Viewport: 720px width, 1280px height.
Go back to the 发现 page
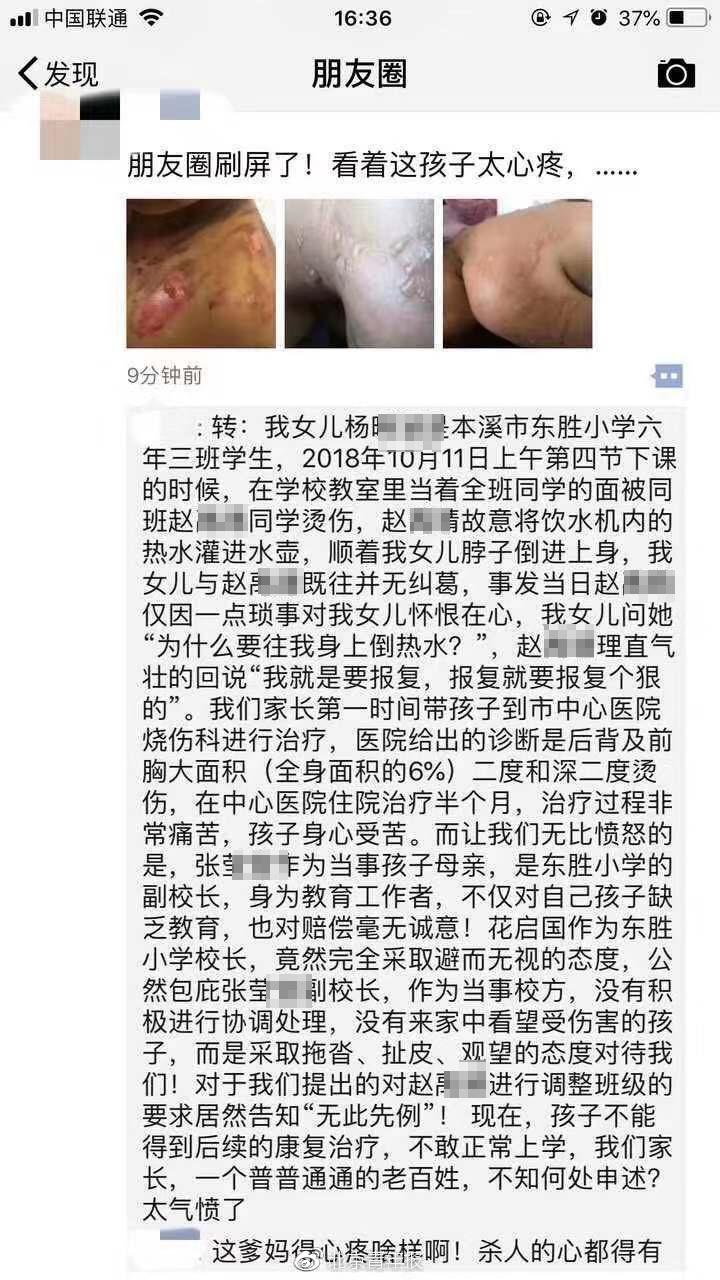coord(58,74)
